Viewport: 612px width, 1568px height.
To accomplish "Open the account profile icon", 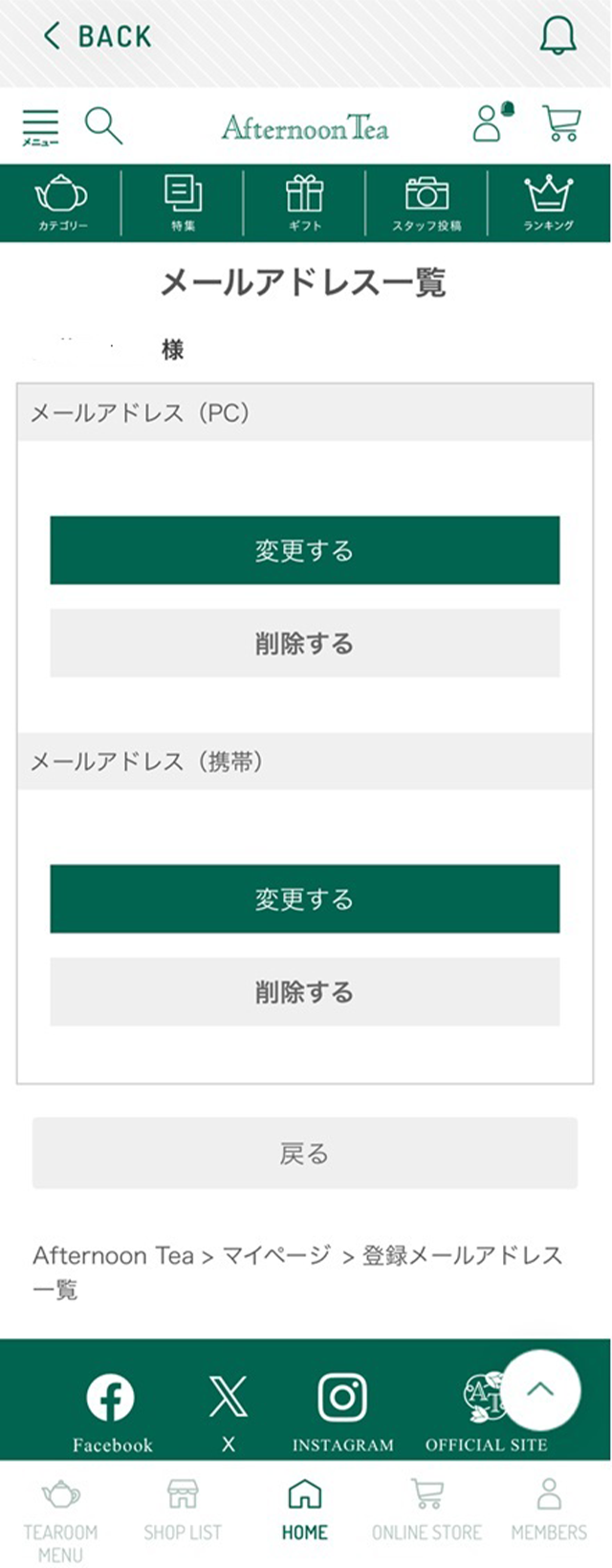I will pos(490,124).
